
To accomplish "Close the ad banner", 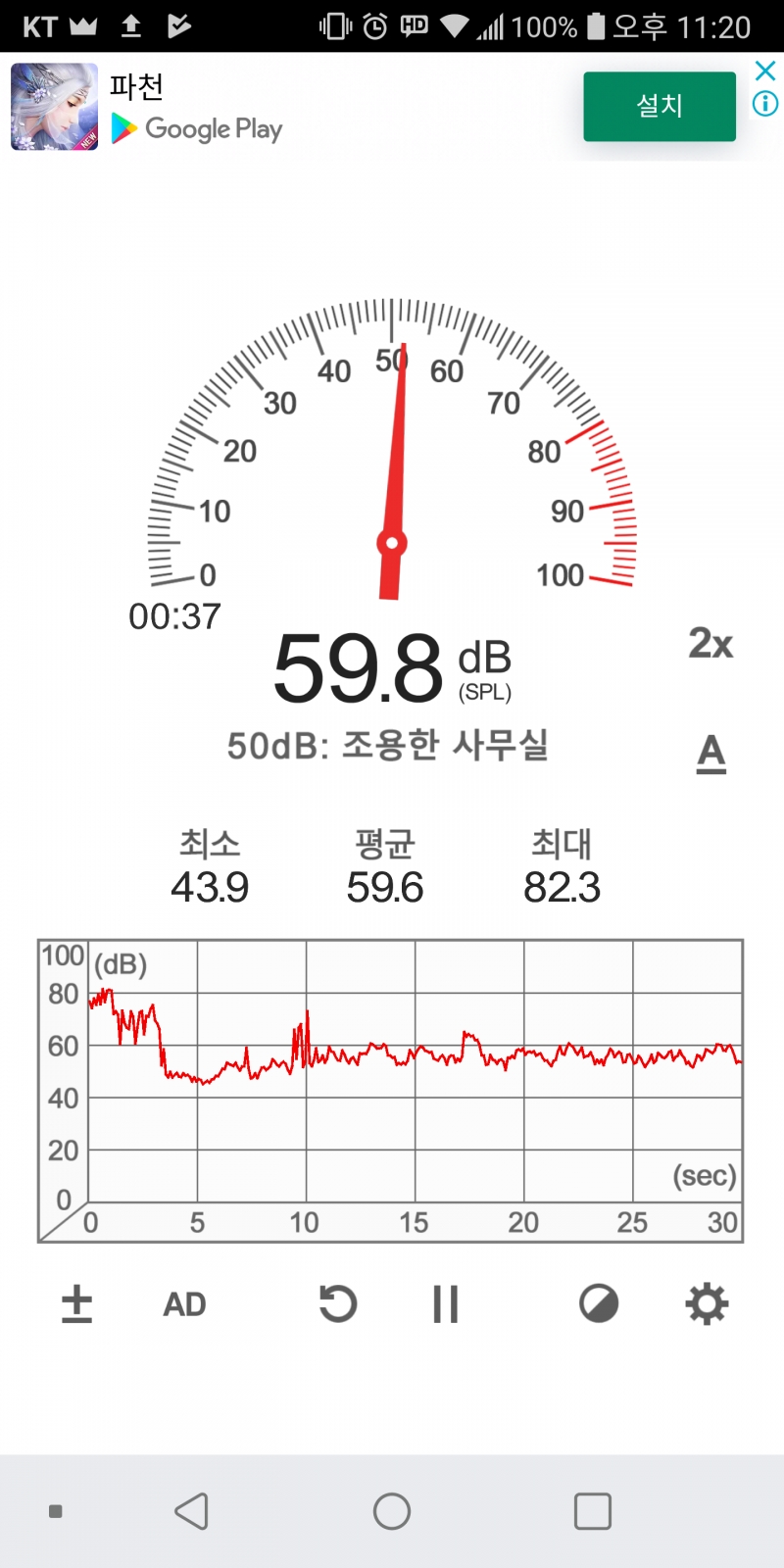I will point(765,71).
